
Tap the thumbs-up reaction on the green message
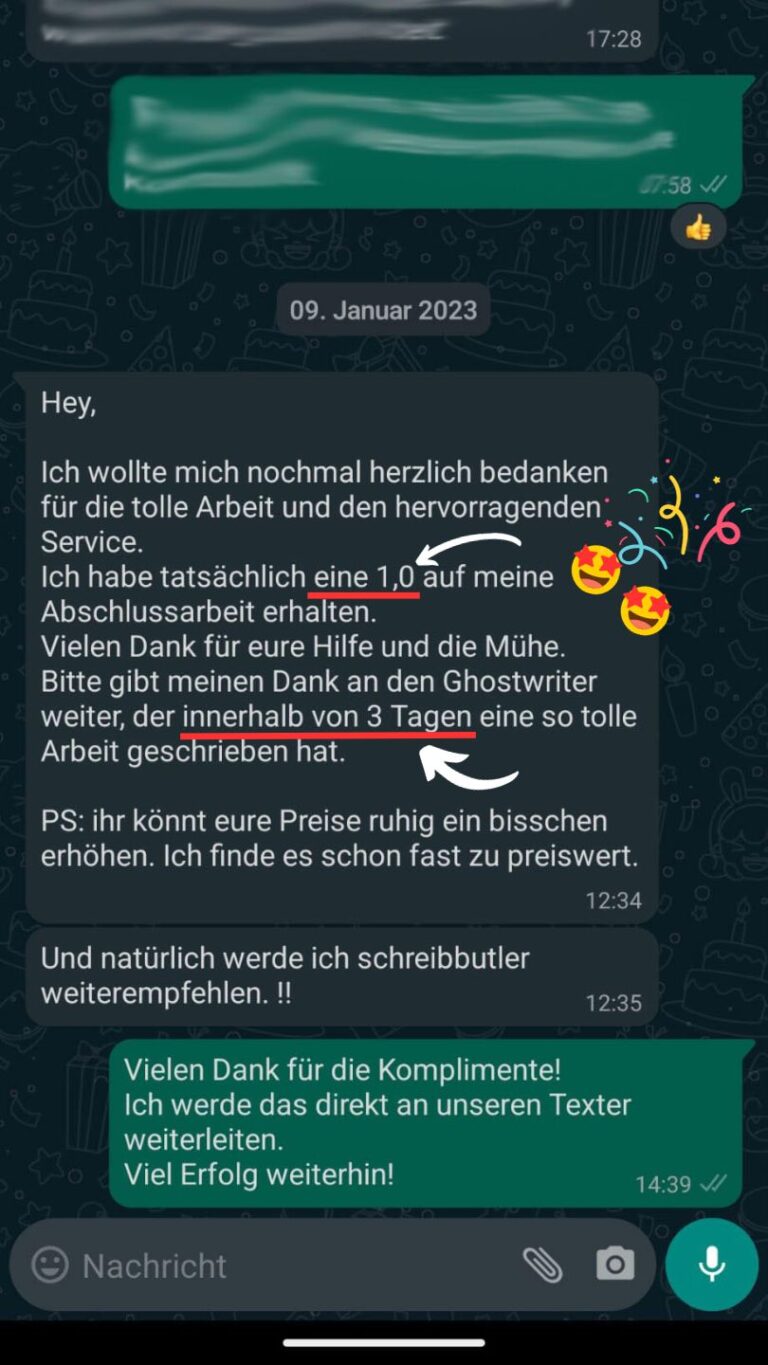pos(698,228)
